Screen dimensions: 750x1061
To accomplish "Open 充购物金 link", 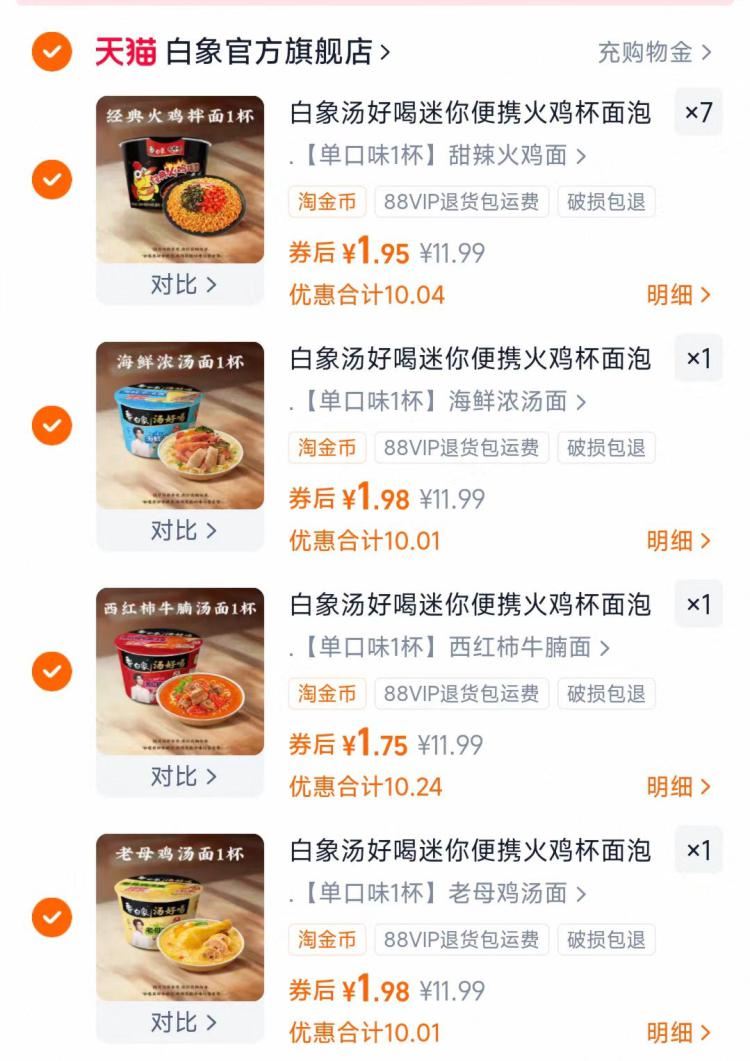I will 655,52.
